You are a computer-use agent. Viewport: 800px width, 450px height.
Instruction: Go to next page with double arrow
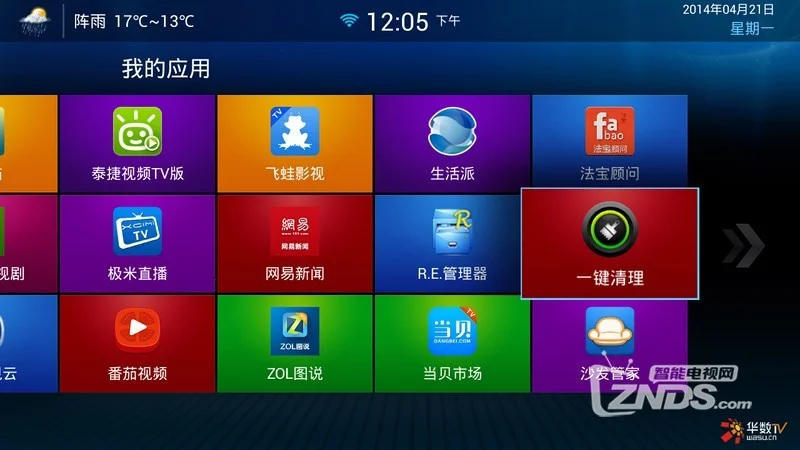click(744, 244)
